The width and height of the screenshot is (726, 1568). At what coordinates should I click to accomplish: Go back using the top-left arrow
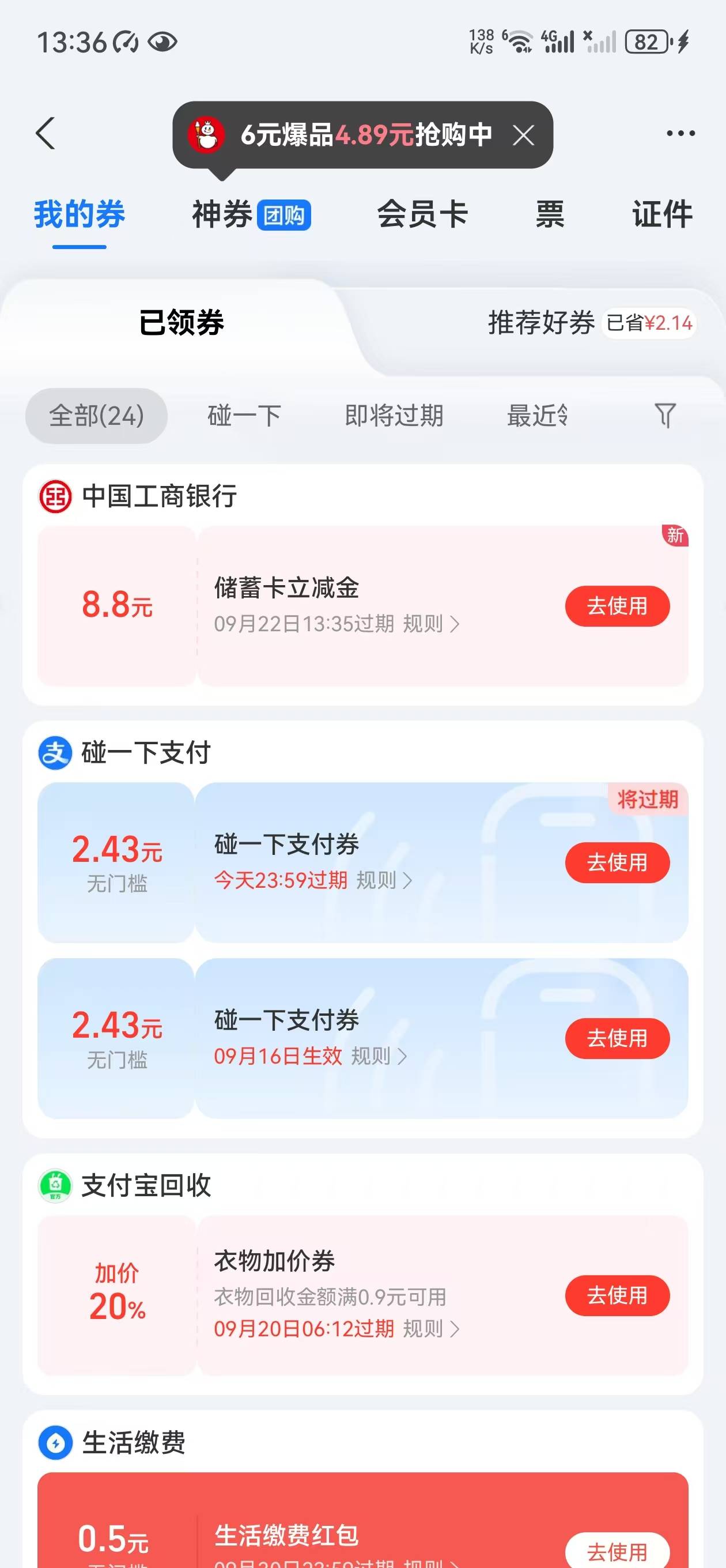coord(46,133)
